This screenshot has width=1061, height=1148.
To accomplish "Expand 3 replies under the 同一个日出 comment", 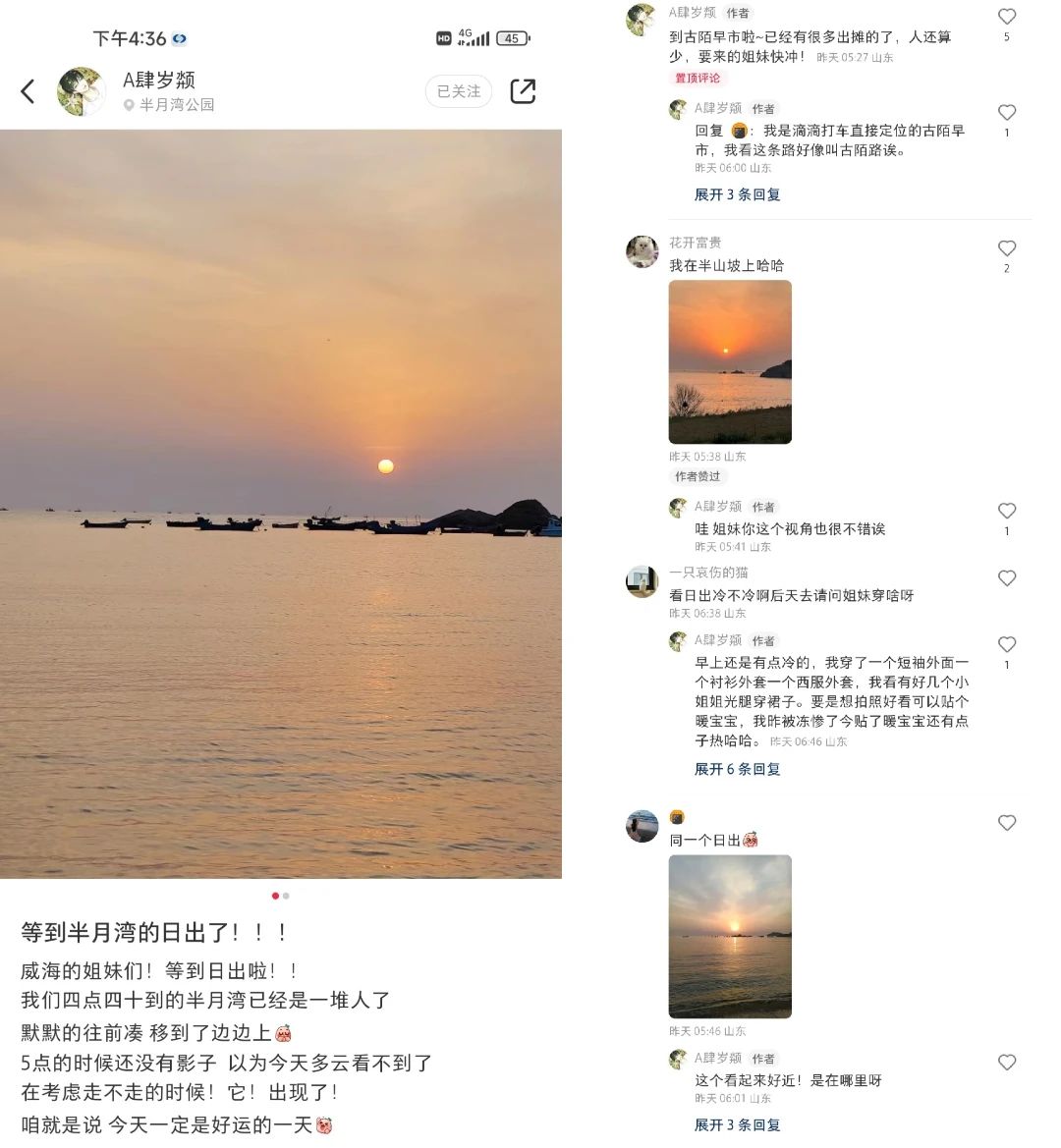I will [737, 1124].
